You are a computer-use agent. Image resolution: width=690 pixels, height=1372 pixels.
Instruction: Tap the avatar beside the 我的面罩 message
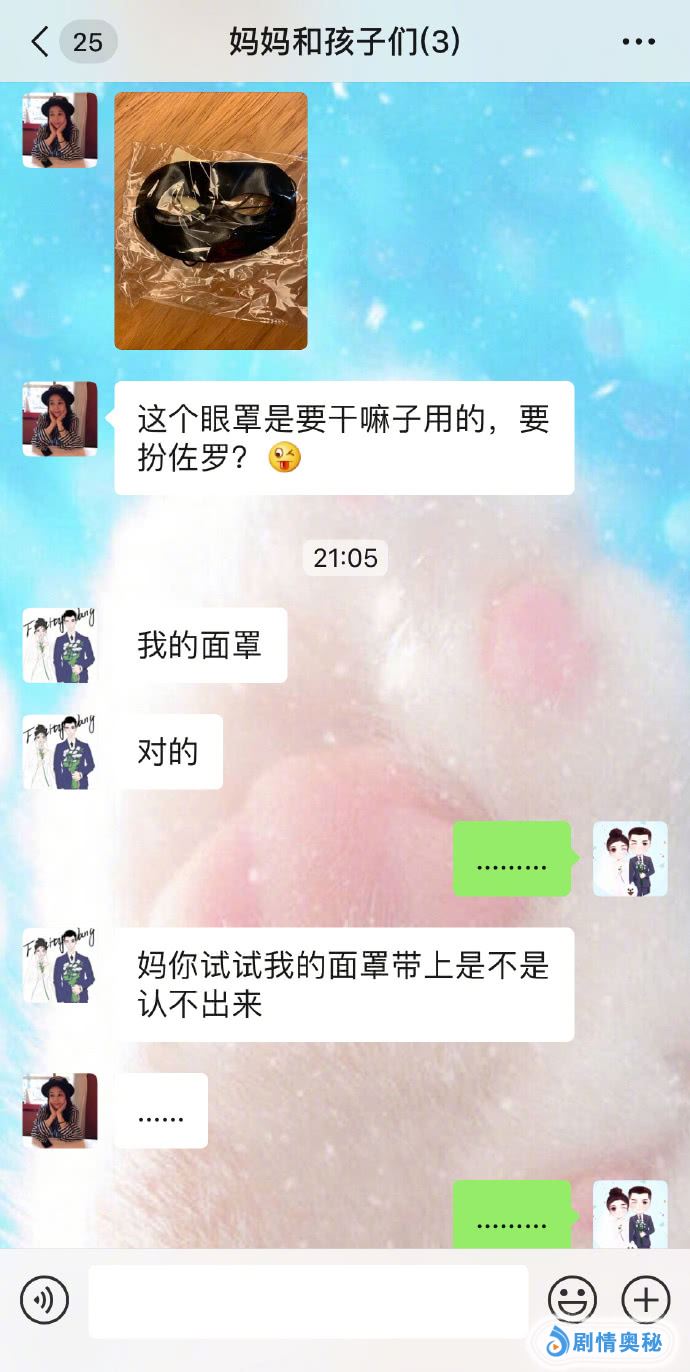coord(60,645)
